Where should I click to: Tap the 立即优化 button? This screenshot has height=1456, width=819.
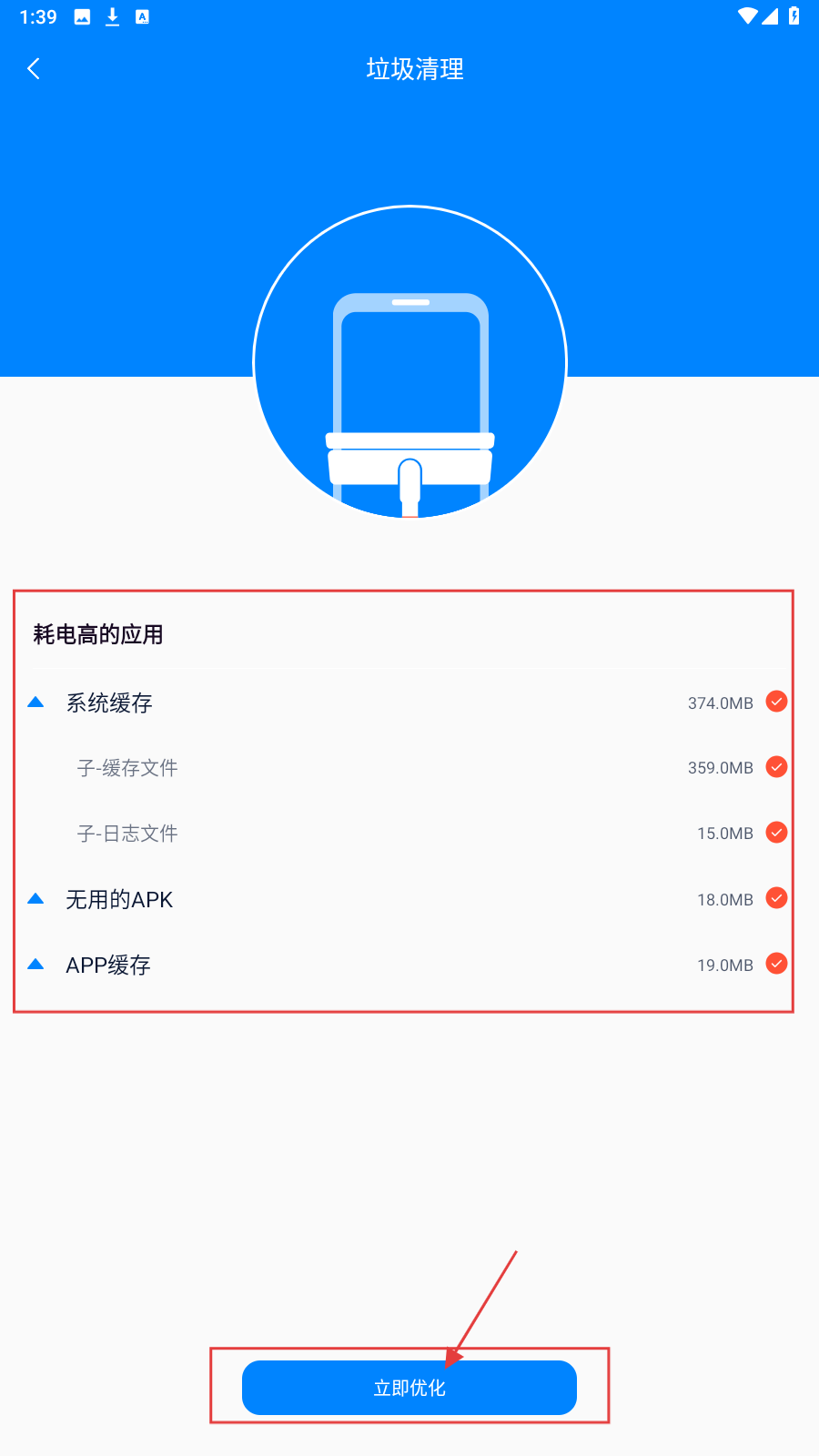(x=409, y=1388)
